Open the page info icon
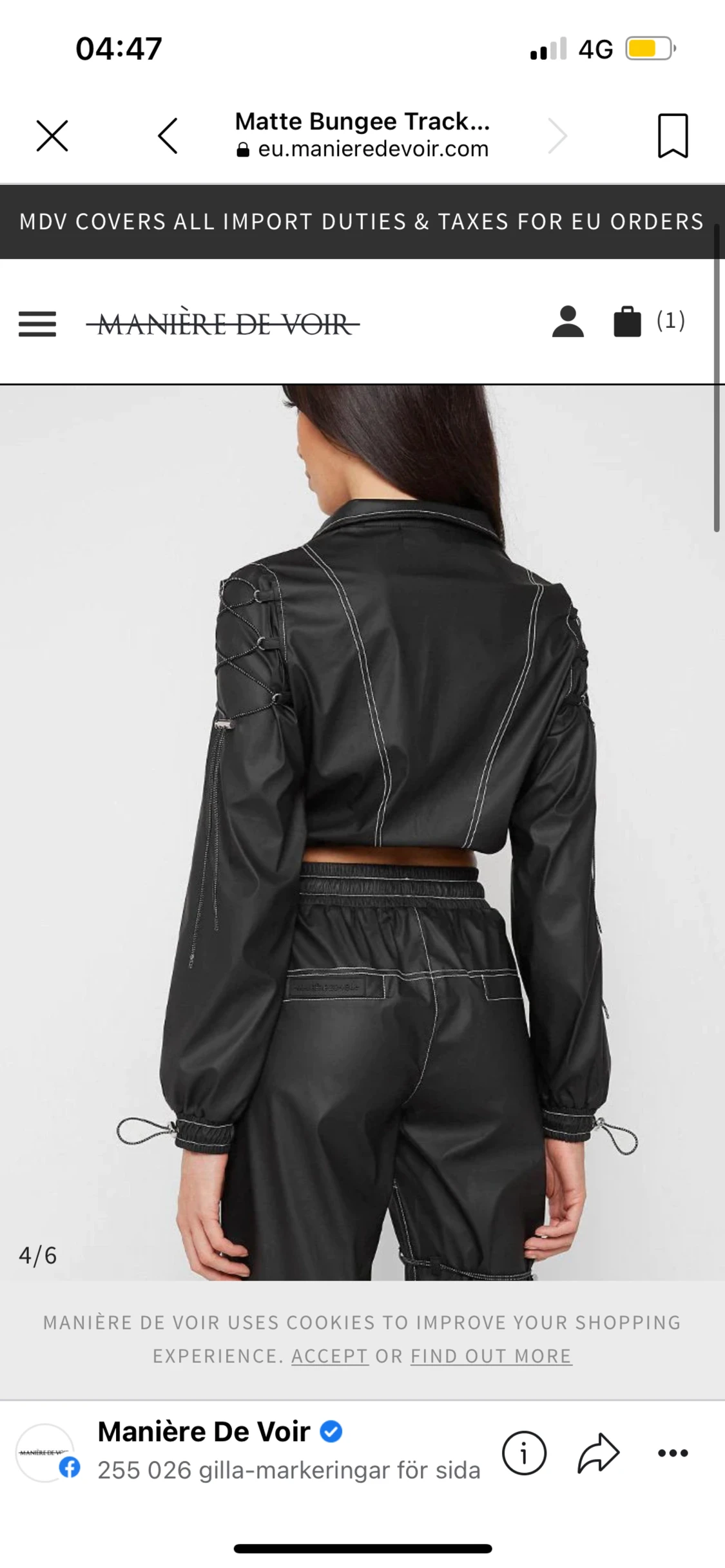 pos(524,1453)
